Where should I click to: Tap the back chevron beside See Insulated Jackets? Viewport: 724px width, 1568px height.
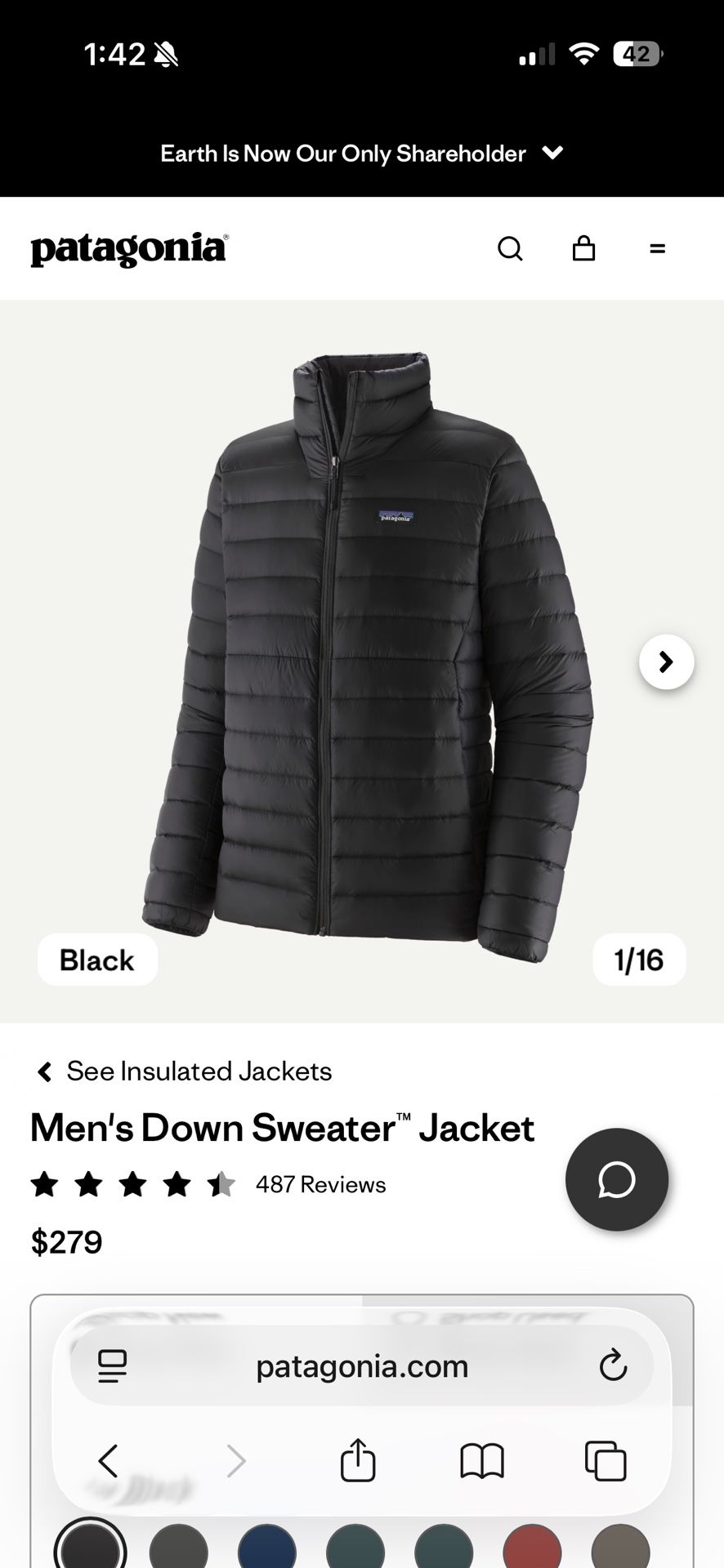click(44, 1071)
